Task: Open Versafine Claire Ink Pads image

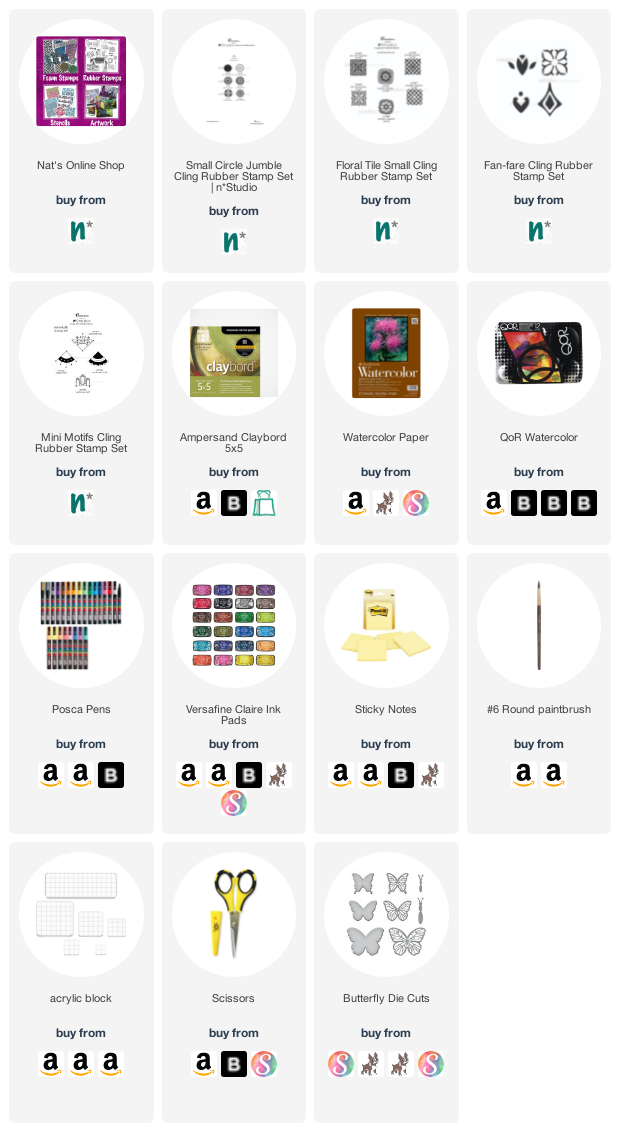Action: 233,625
